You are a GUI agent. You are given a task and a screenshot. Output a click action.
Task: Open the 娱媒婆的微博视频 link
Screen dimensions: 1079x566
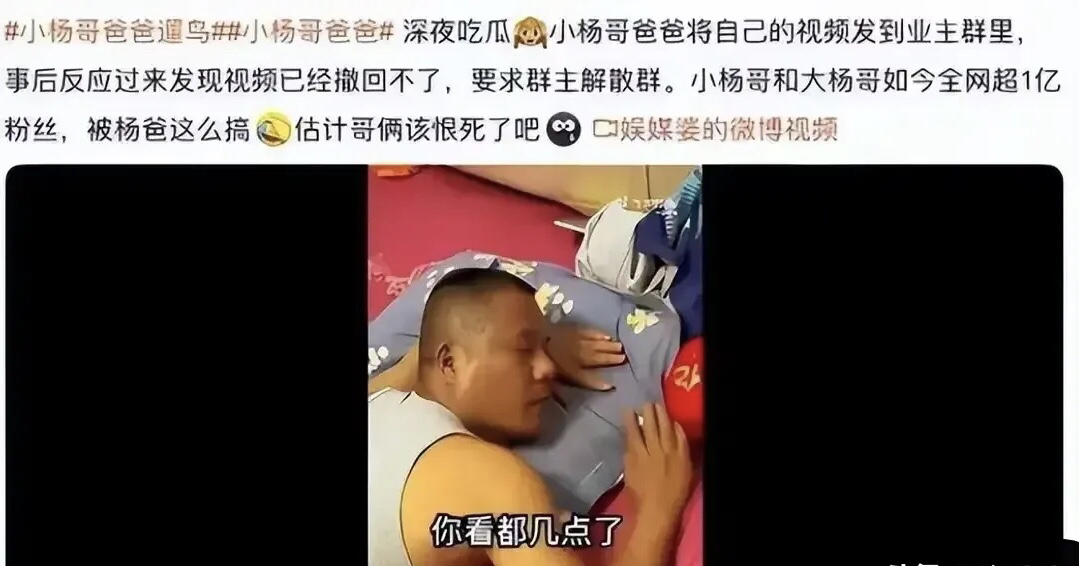(714, 129)
